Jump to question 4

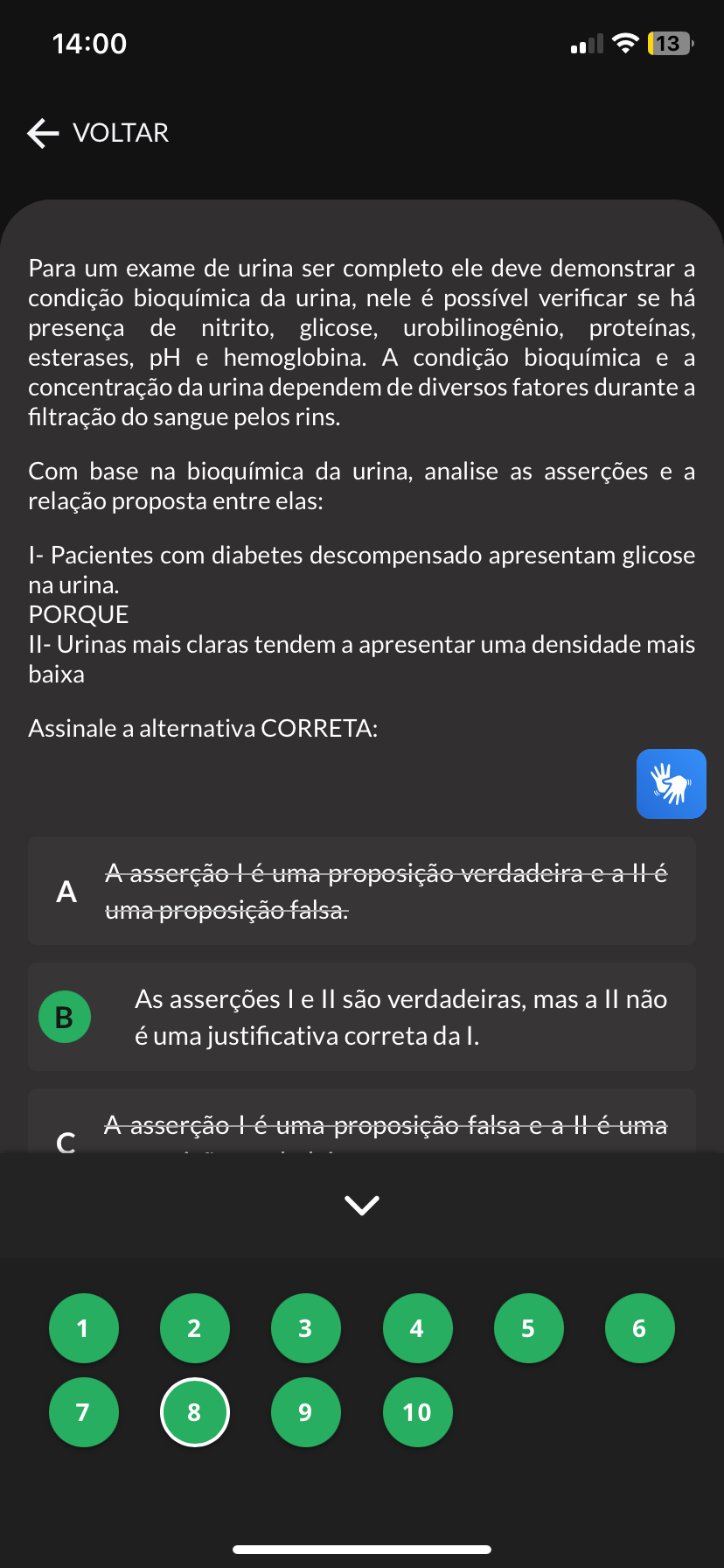(418, 1328)
